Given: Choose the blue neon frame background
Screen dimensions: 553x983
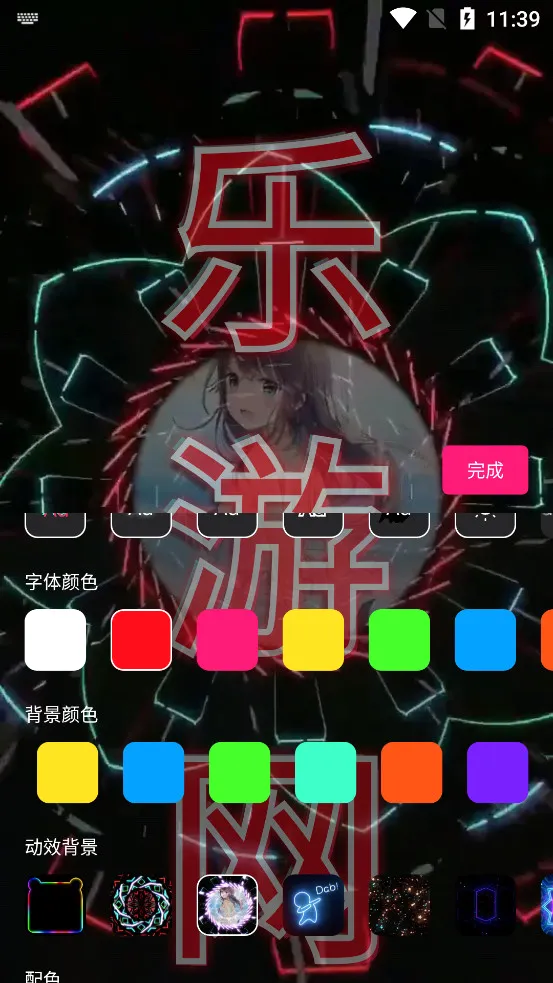Looking at the screenshot, I should pos(485,905).
